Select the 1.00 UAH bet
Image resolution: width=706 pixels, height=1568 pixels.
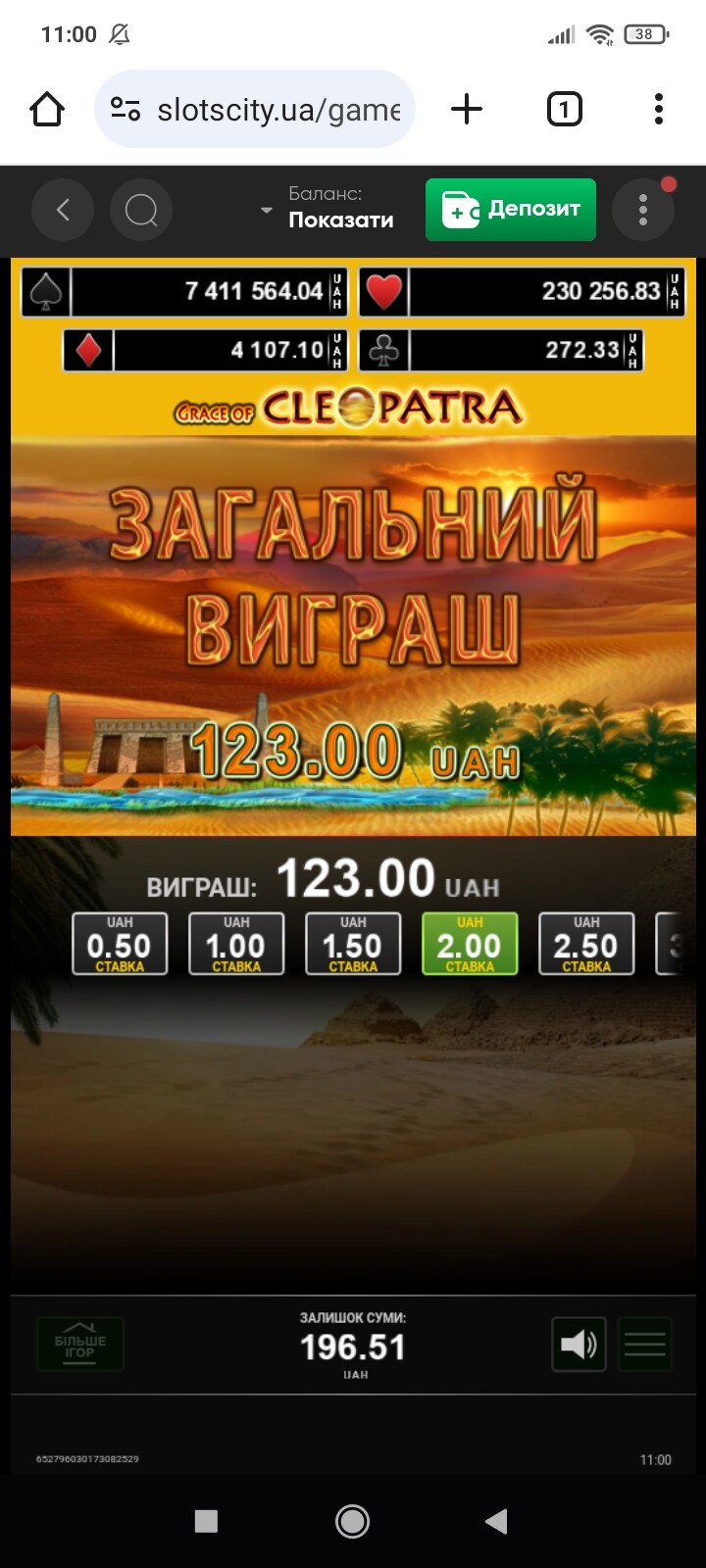pyautogui.click(x=236, y=944)
